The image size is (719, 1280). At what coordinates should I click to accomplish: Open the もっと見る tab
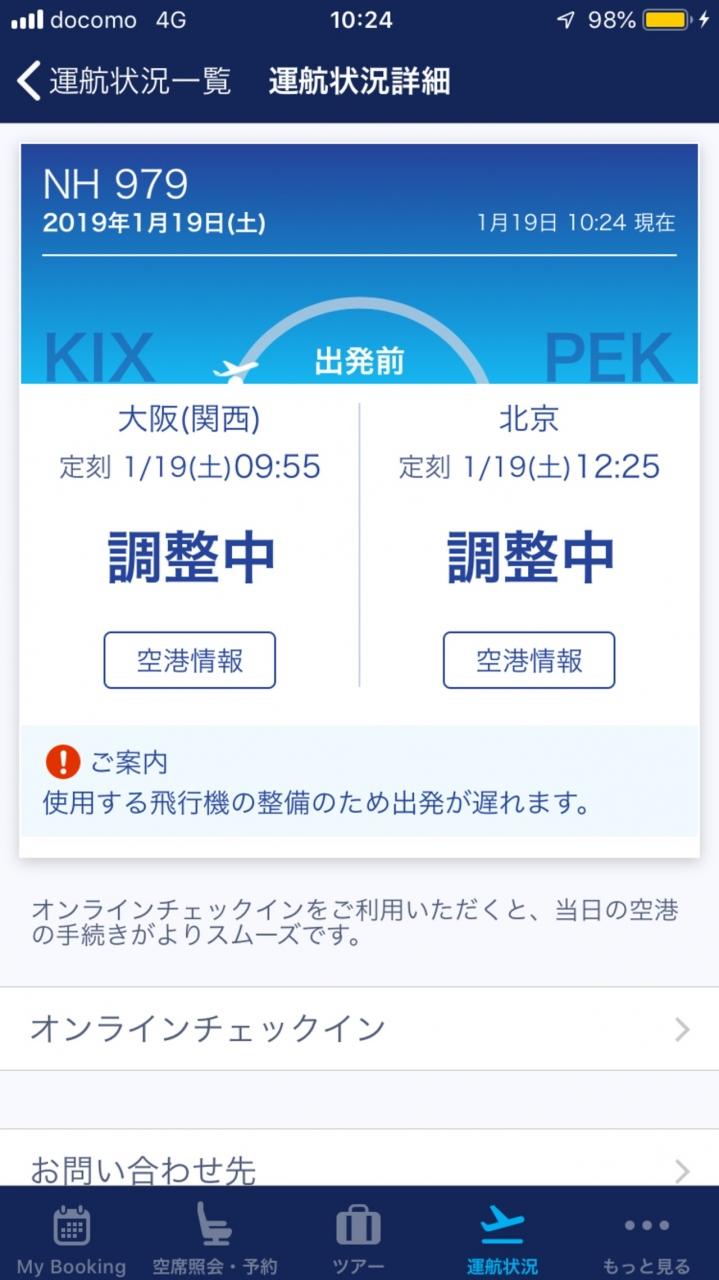pos(646,1239)
